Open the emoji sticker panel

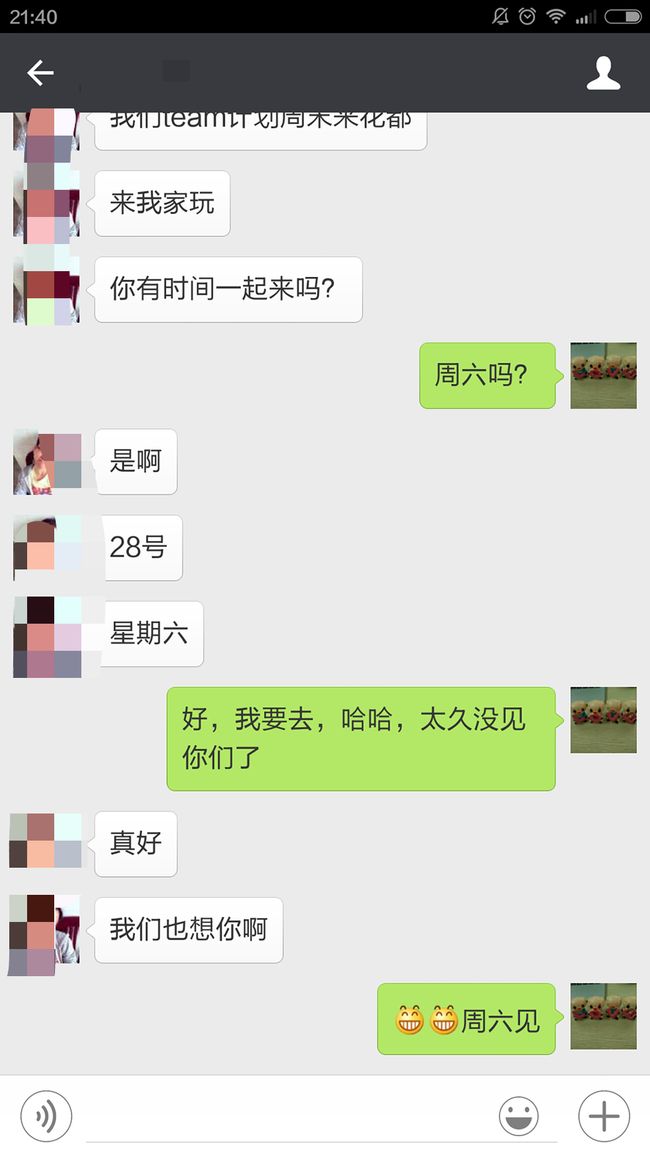(519, 1116)
